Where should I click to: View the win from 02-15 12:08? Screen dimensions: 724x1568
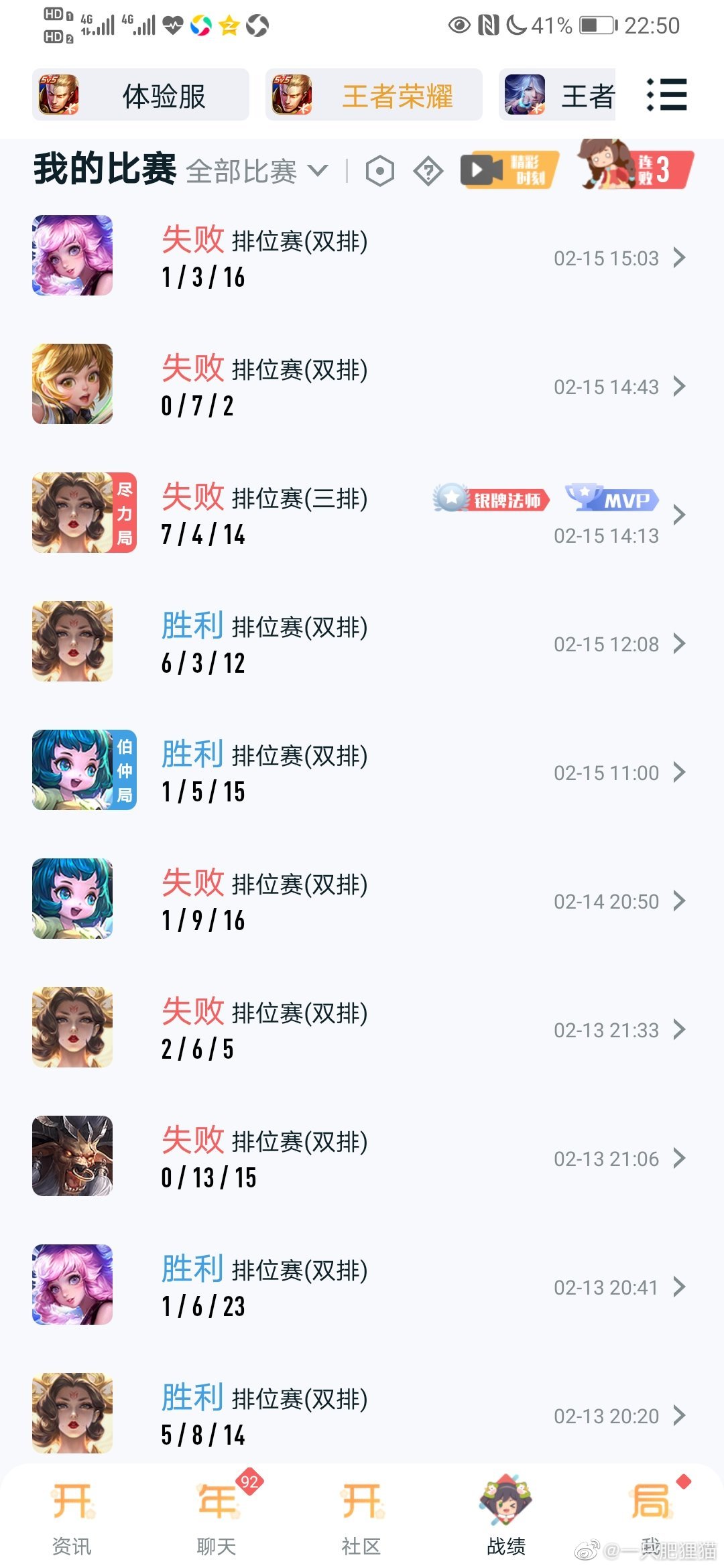point(362,643)
